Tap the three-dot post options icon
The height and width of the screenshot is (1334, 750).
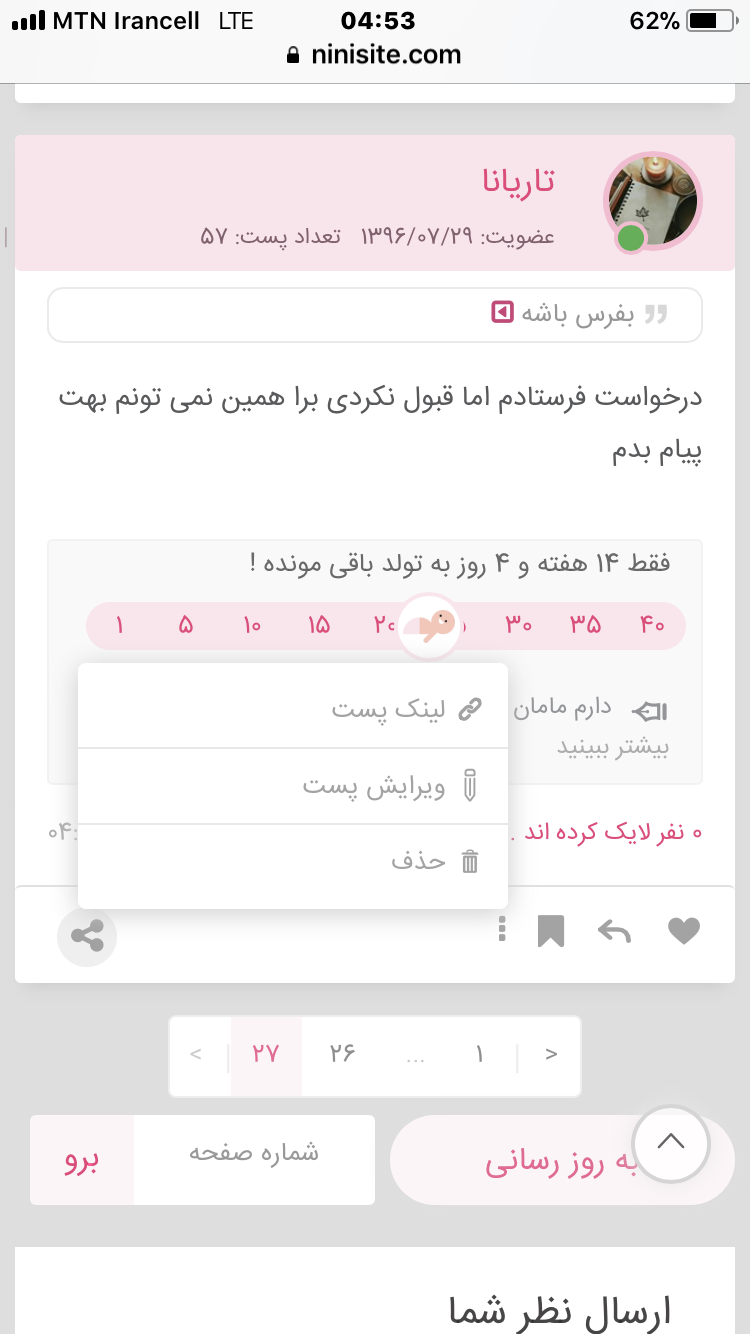pos(502,932)
